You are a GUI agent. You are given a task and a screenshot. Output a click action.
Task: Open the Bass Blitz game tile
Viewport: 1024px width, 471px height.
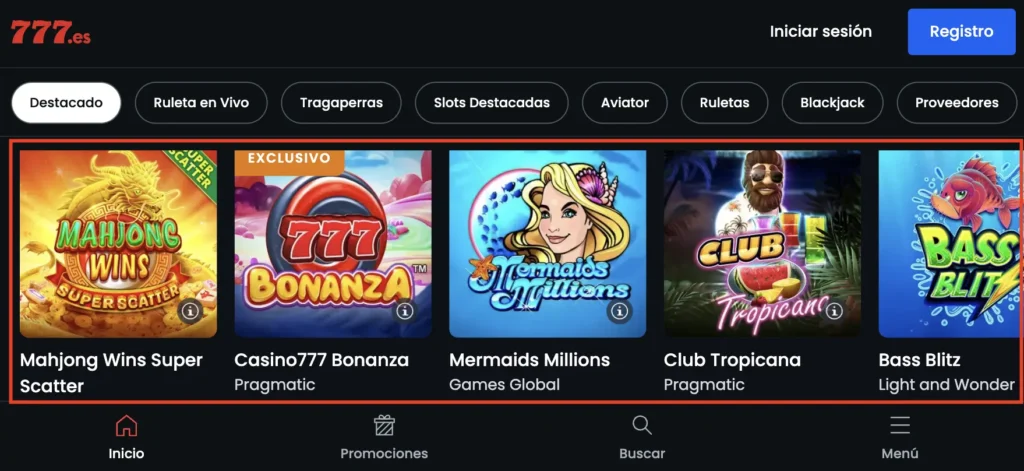(x=950, y=244)
